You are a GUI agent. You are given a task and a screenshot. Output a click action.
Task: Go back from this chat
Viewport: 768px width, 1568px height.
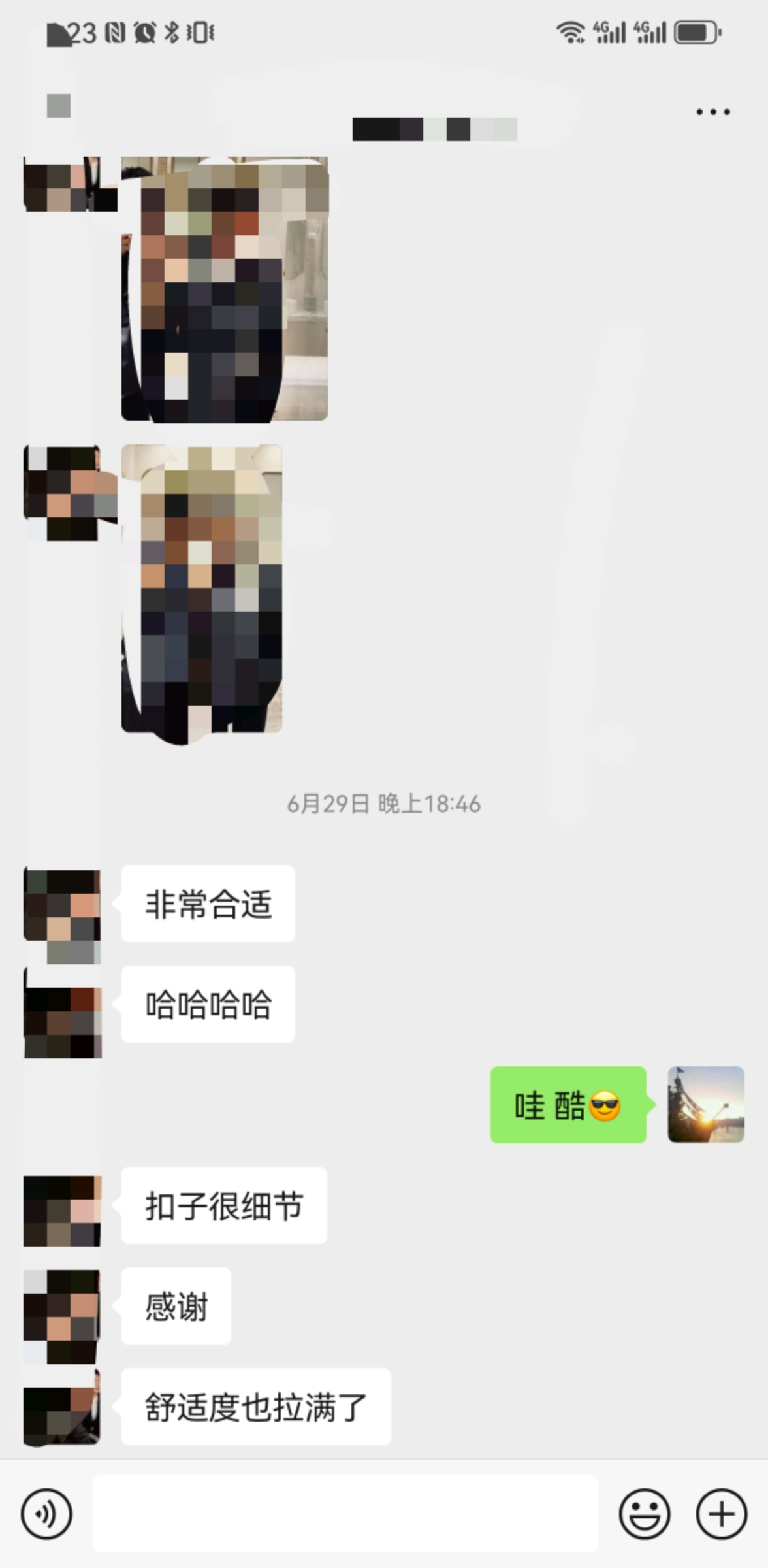(58, 106)
